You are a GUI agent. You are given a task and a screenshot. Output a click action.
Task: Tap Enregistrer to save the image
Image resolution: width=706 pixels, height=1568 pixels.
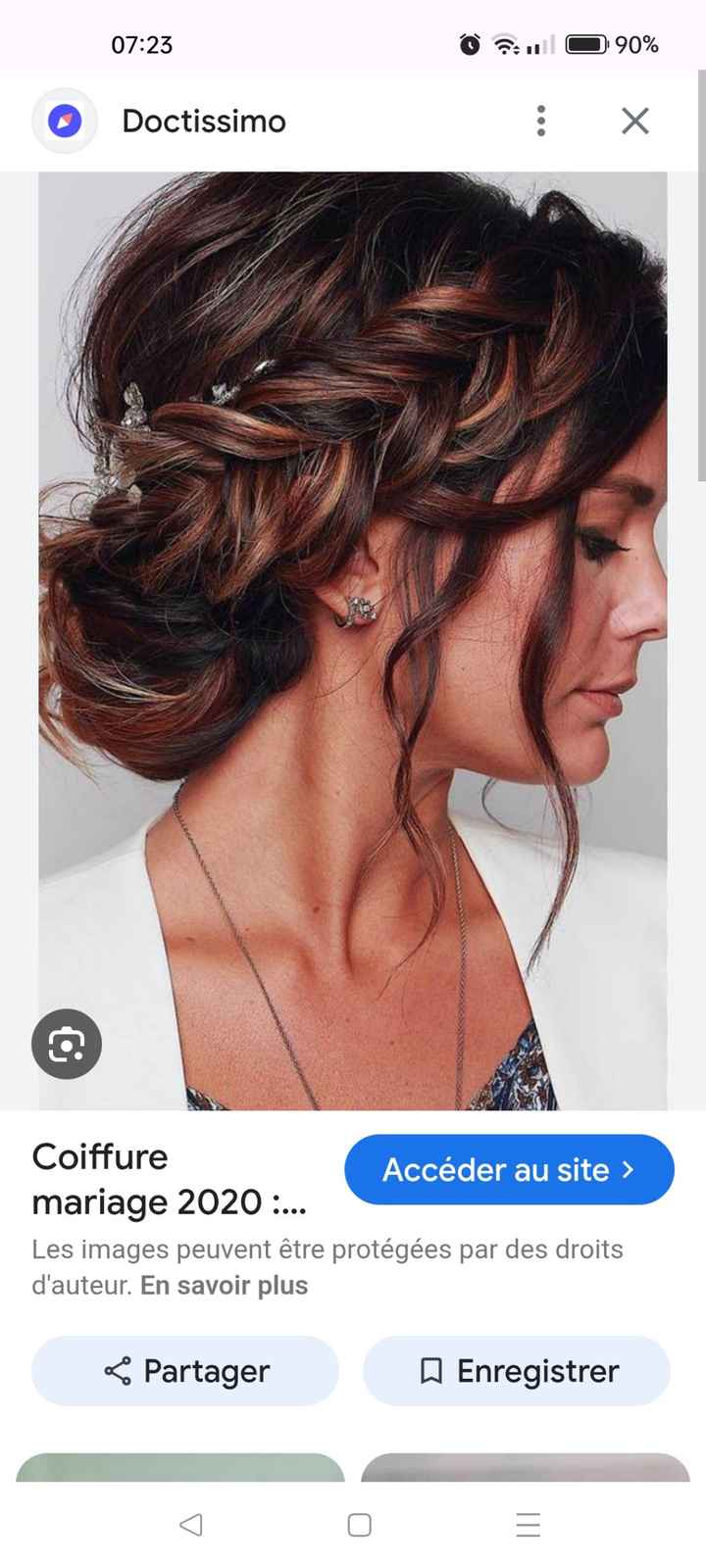point(517,1371)
